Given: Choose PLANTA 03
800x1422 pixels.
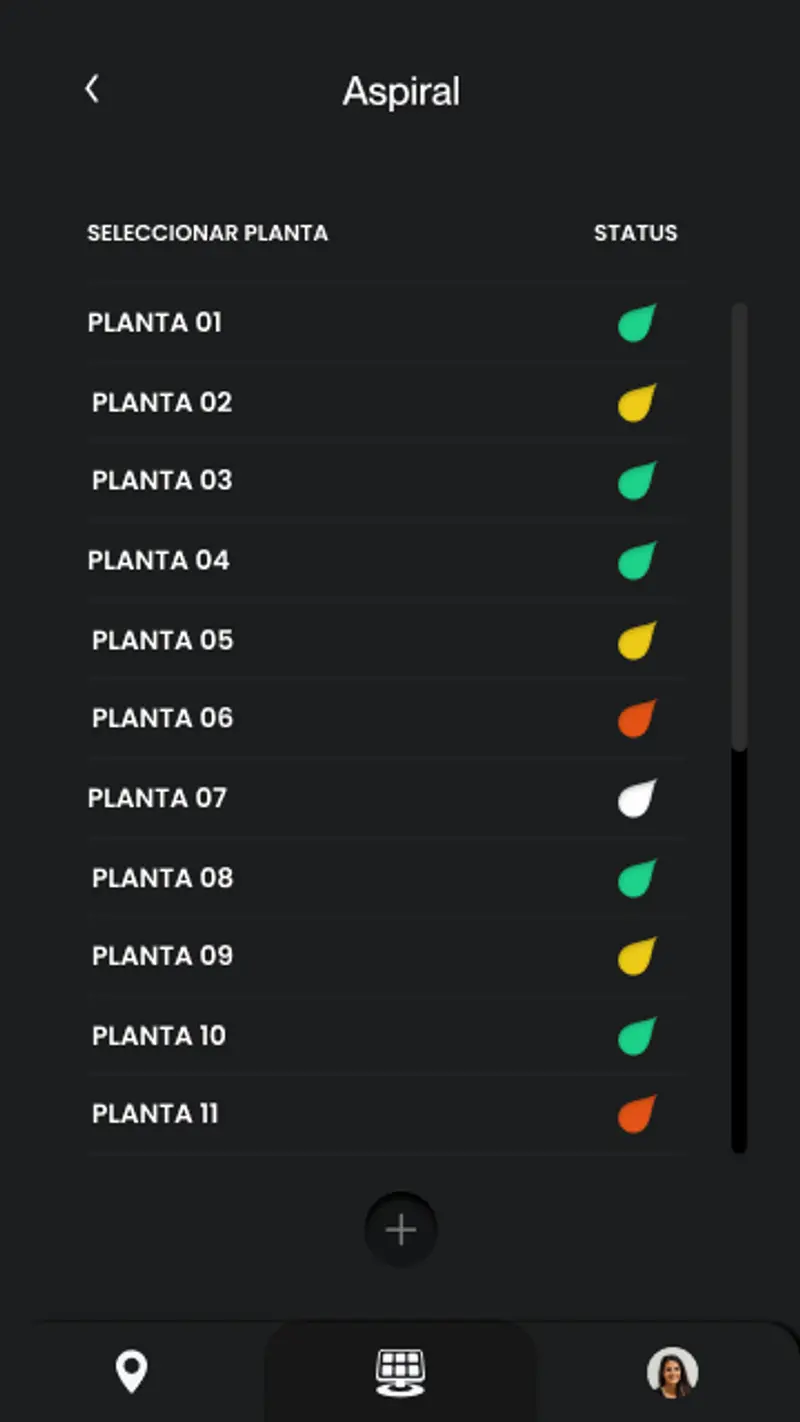Looking at the screenshot, I should [162, 480].
